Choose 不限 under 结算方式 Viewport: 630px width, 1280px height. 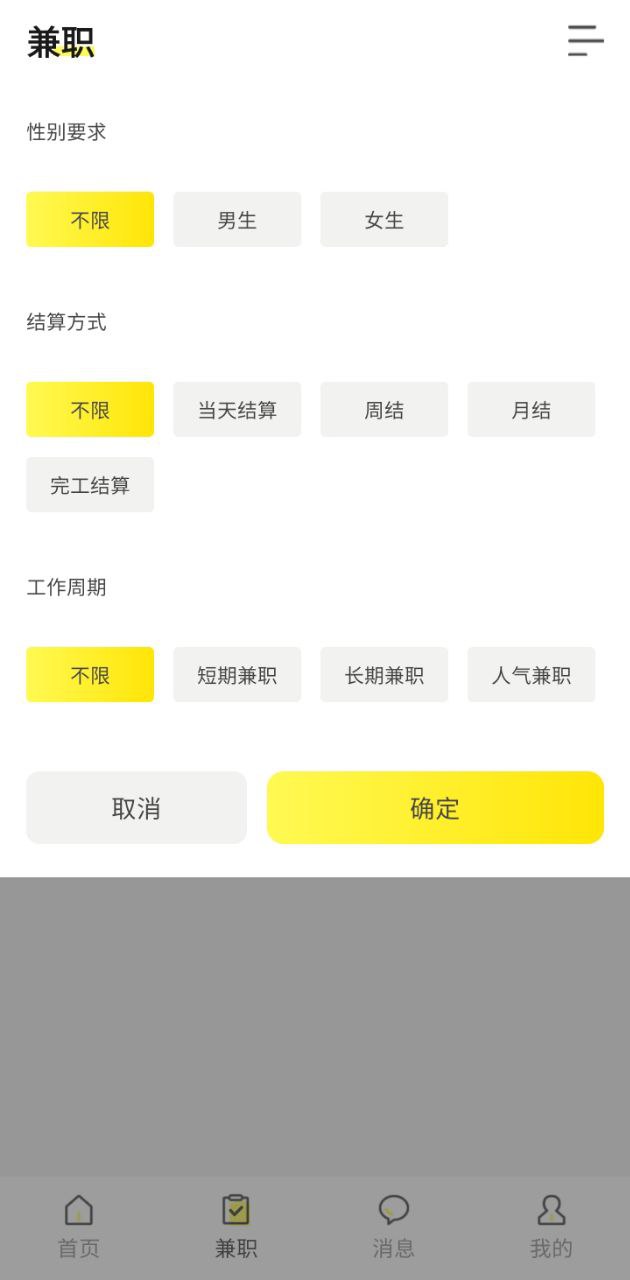90,410
